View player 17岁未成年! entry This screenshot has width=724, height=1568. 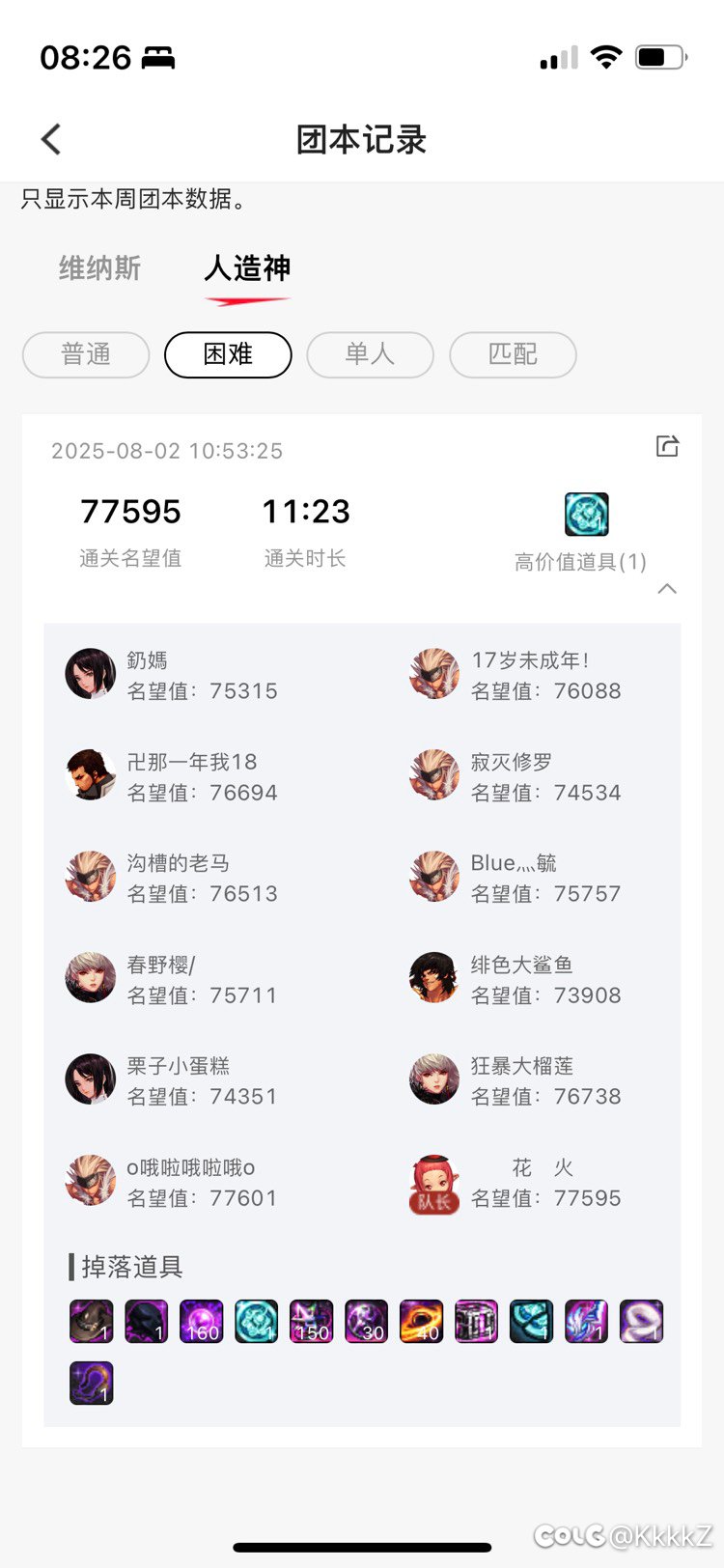click(516, 675)
